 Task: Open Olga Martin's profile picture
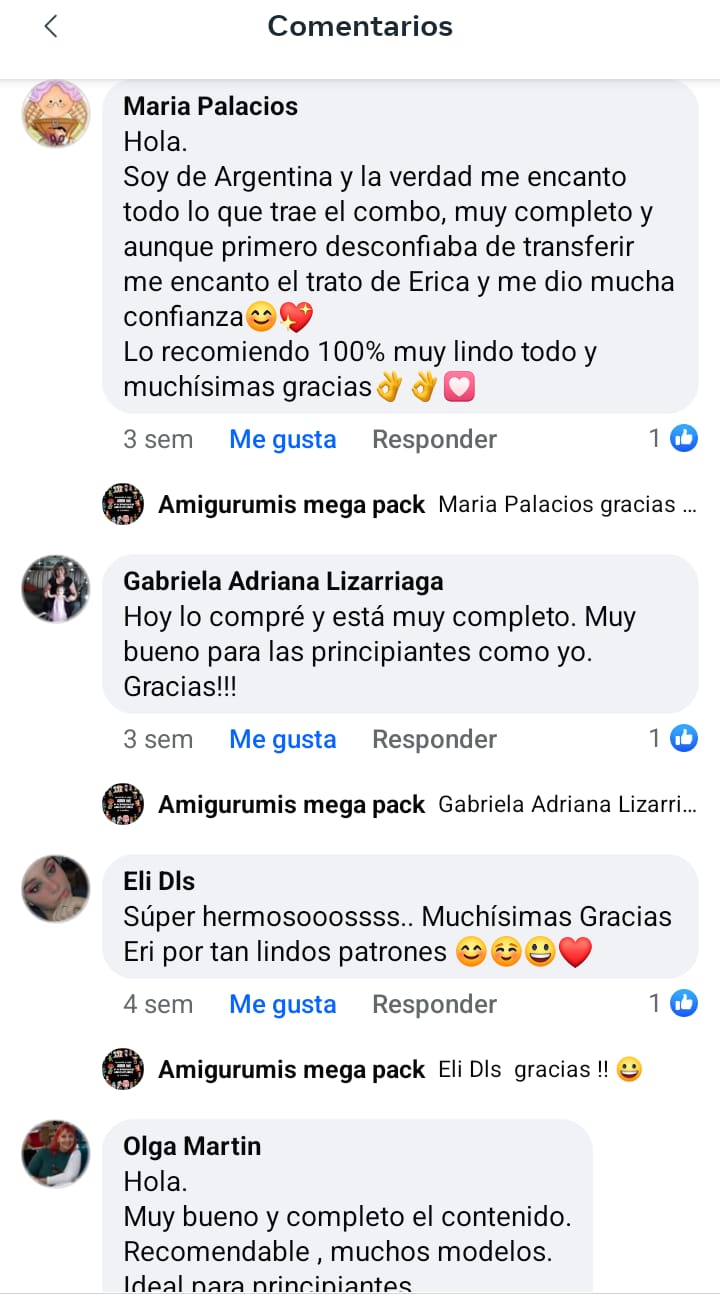[56, 1153]
